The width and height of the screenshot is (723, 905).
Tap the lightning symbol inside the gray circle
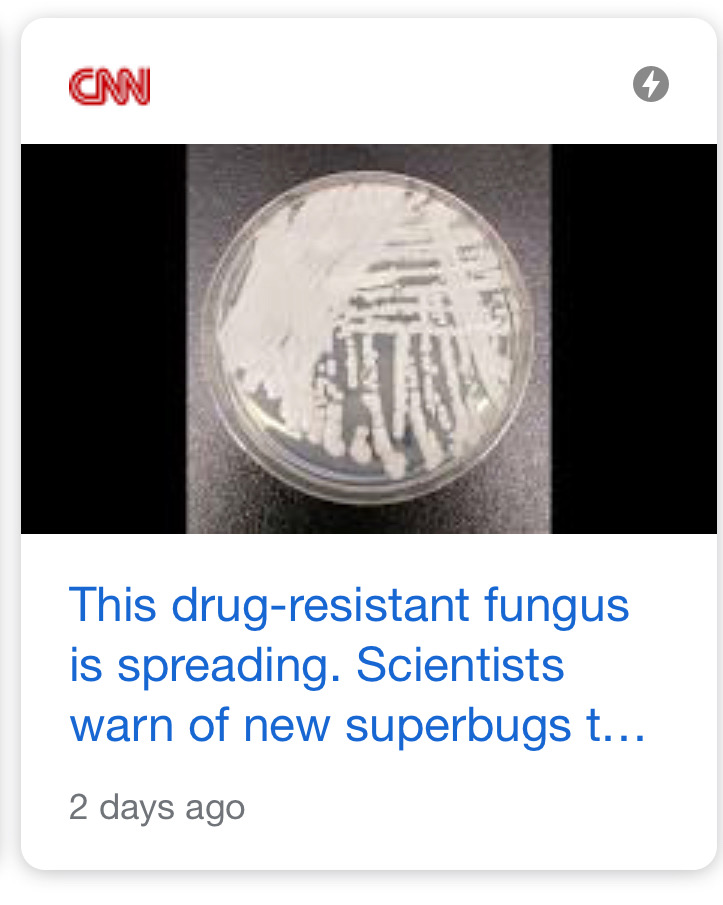click(x=651, y=87)
